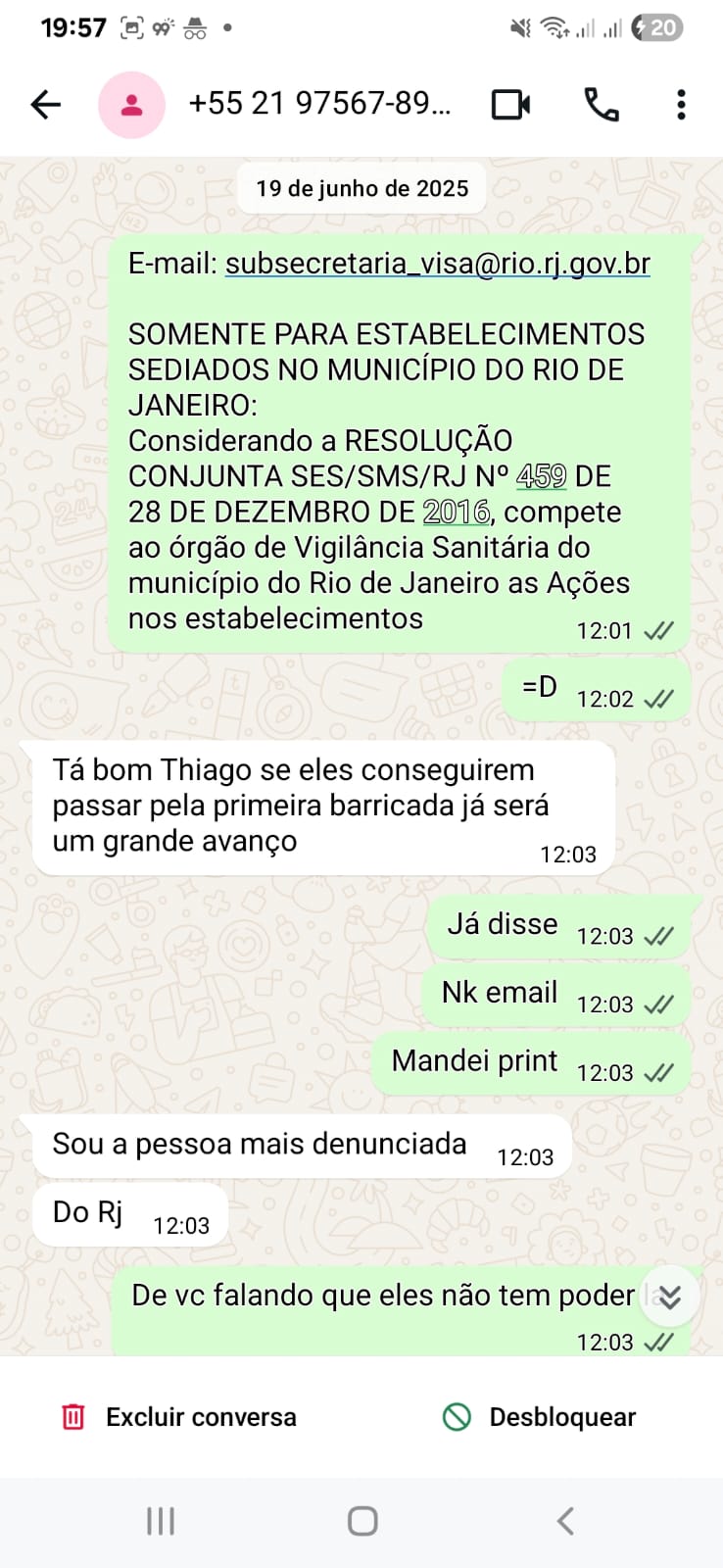Jump to the latest messages

[670, 1298]
